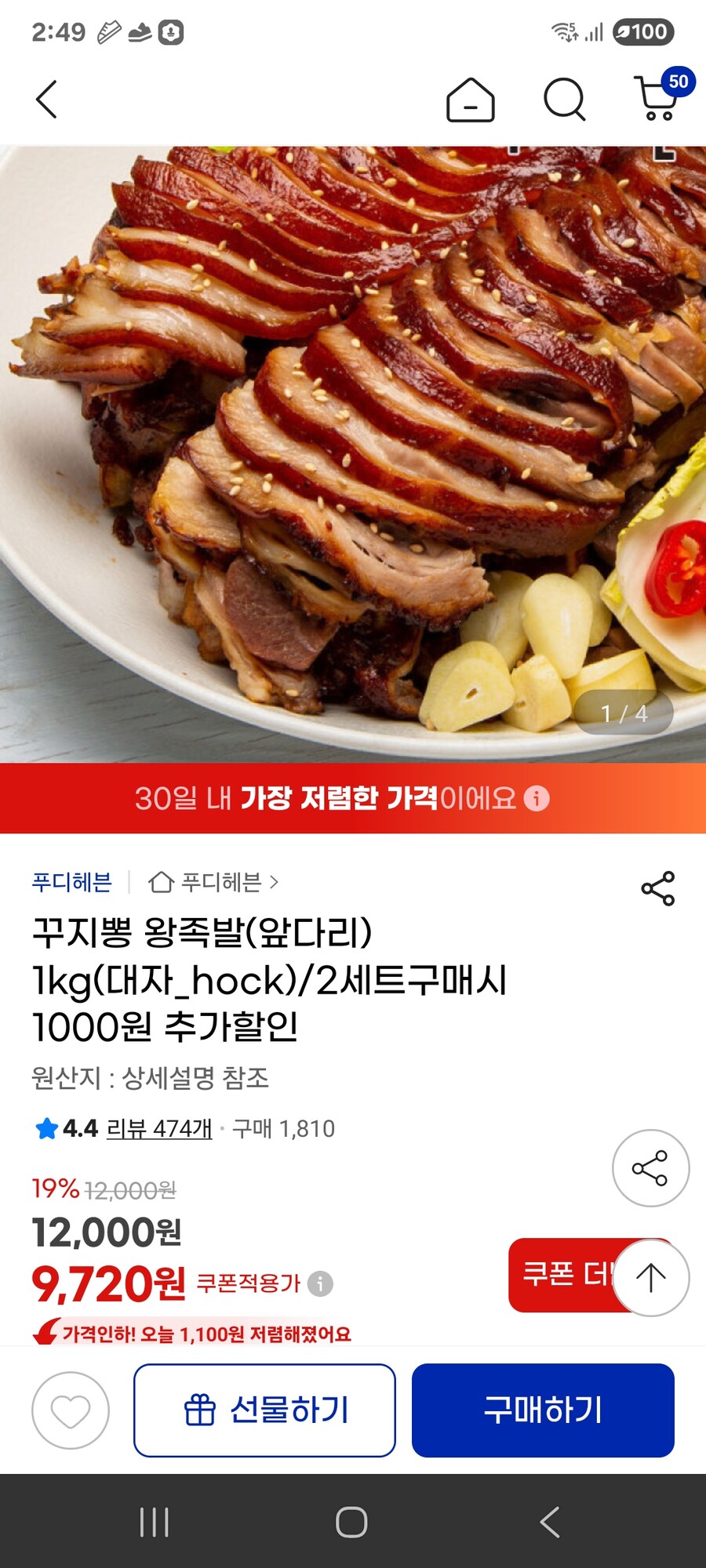Viewport: 706px width, 1568px height.
Task: Tap the chevron after the second 푸디헤븐
Action: pyautogui.click(x=275, y=883)
